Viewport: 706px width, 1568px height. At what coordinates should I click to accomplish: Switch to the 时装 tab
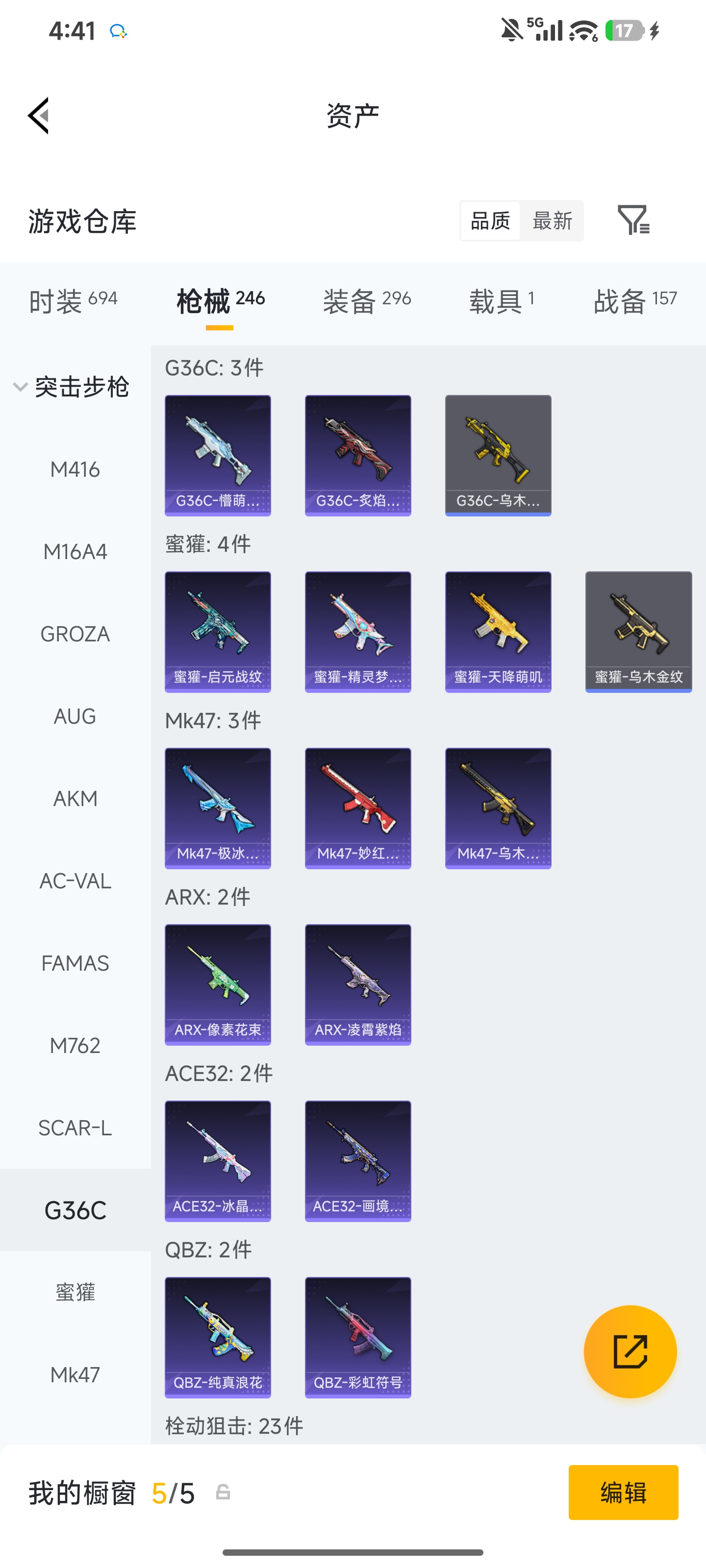coord(73,301)
